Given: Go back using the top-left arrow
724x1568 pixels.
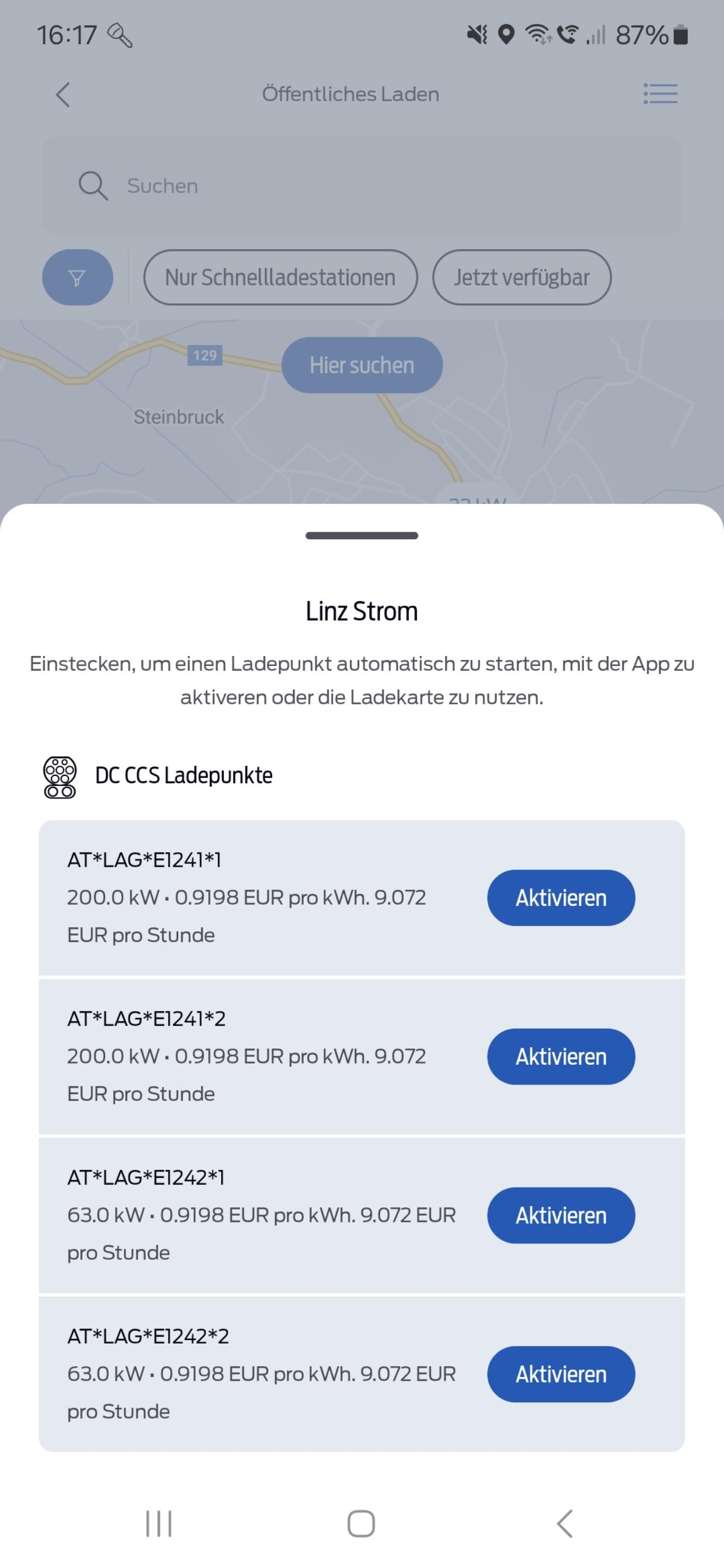Looking at the screenshot, I should pyautogui.click(x=63, y=94).
